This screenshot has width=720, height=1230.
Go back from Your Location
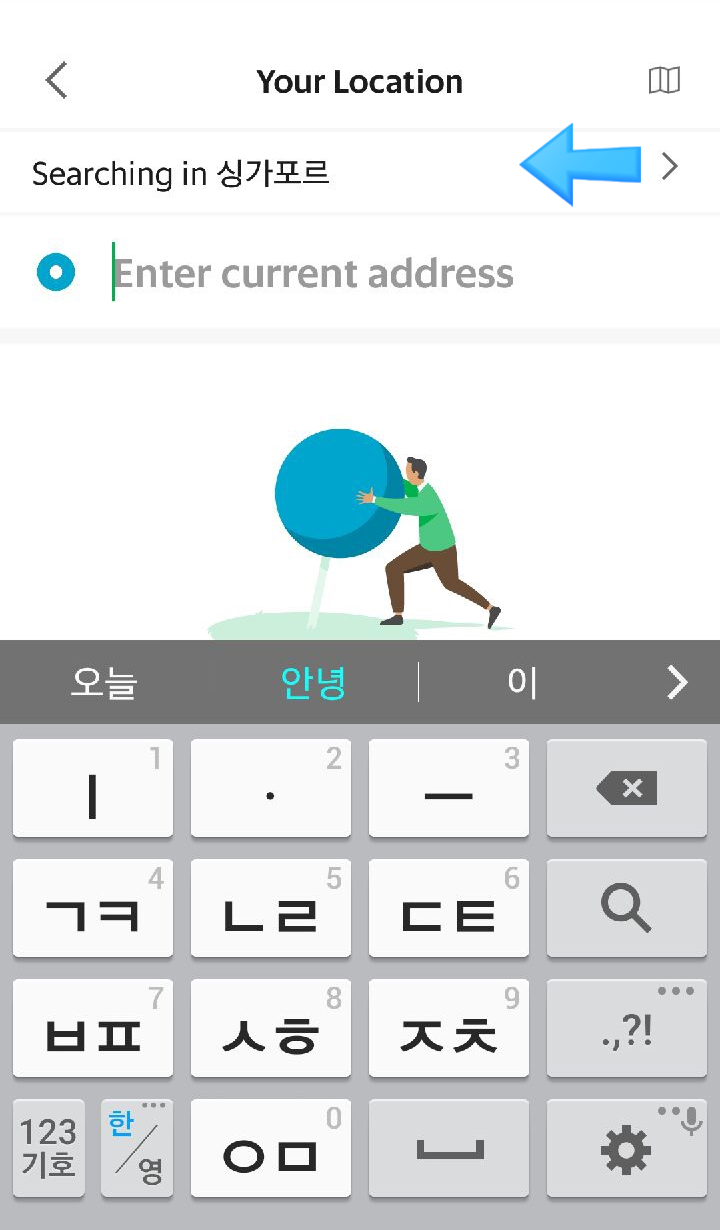pos(57,80)
